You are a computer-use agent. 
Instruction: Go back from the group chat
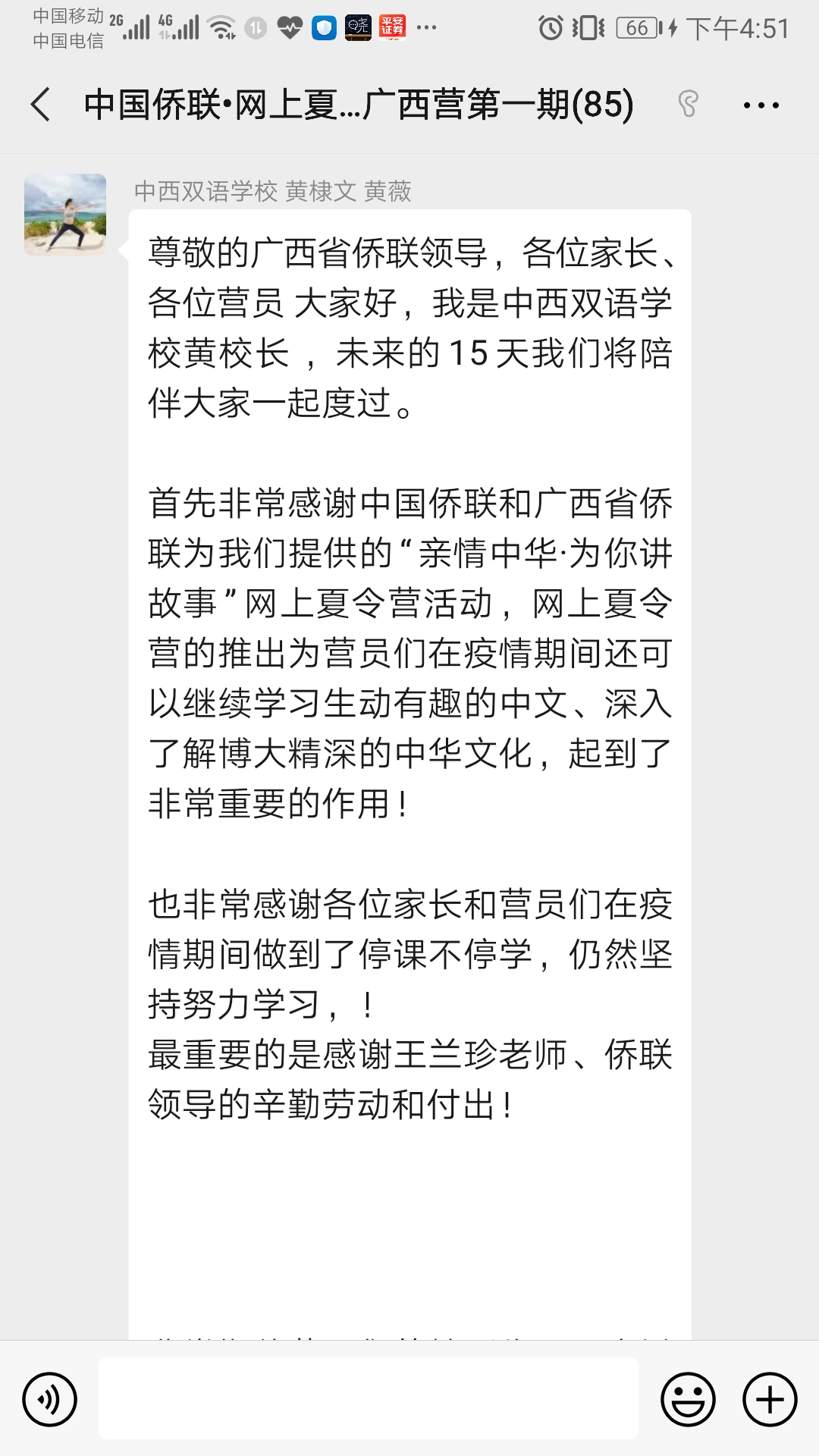point(41,105)
